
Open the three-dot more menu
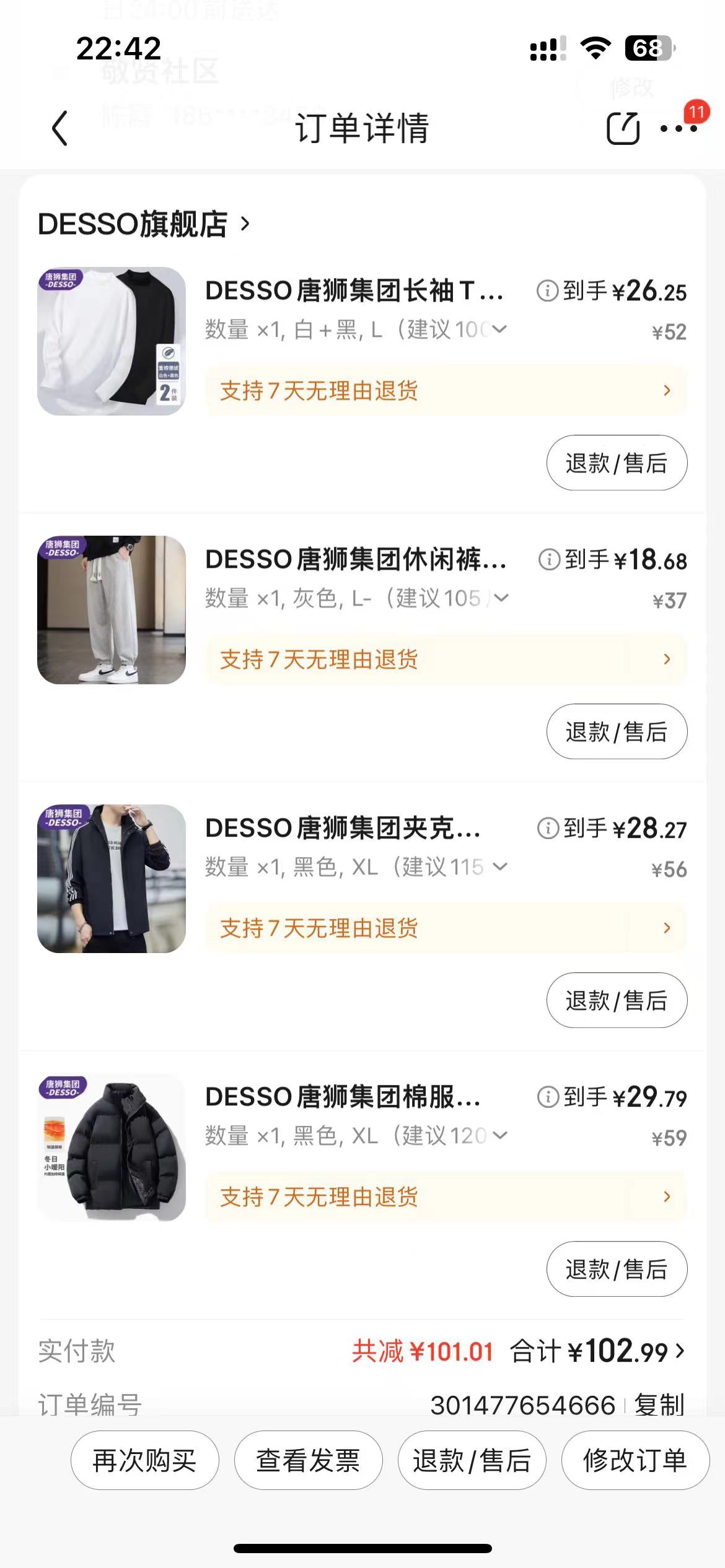tap(679, 129)
